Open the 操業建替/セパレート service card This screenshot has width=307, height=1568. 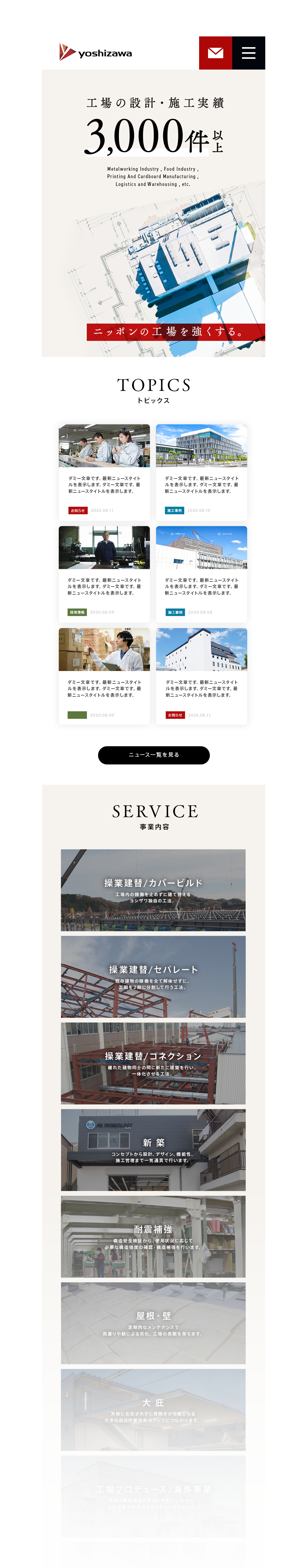pos(153,976)
